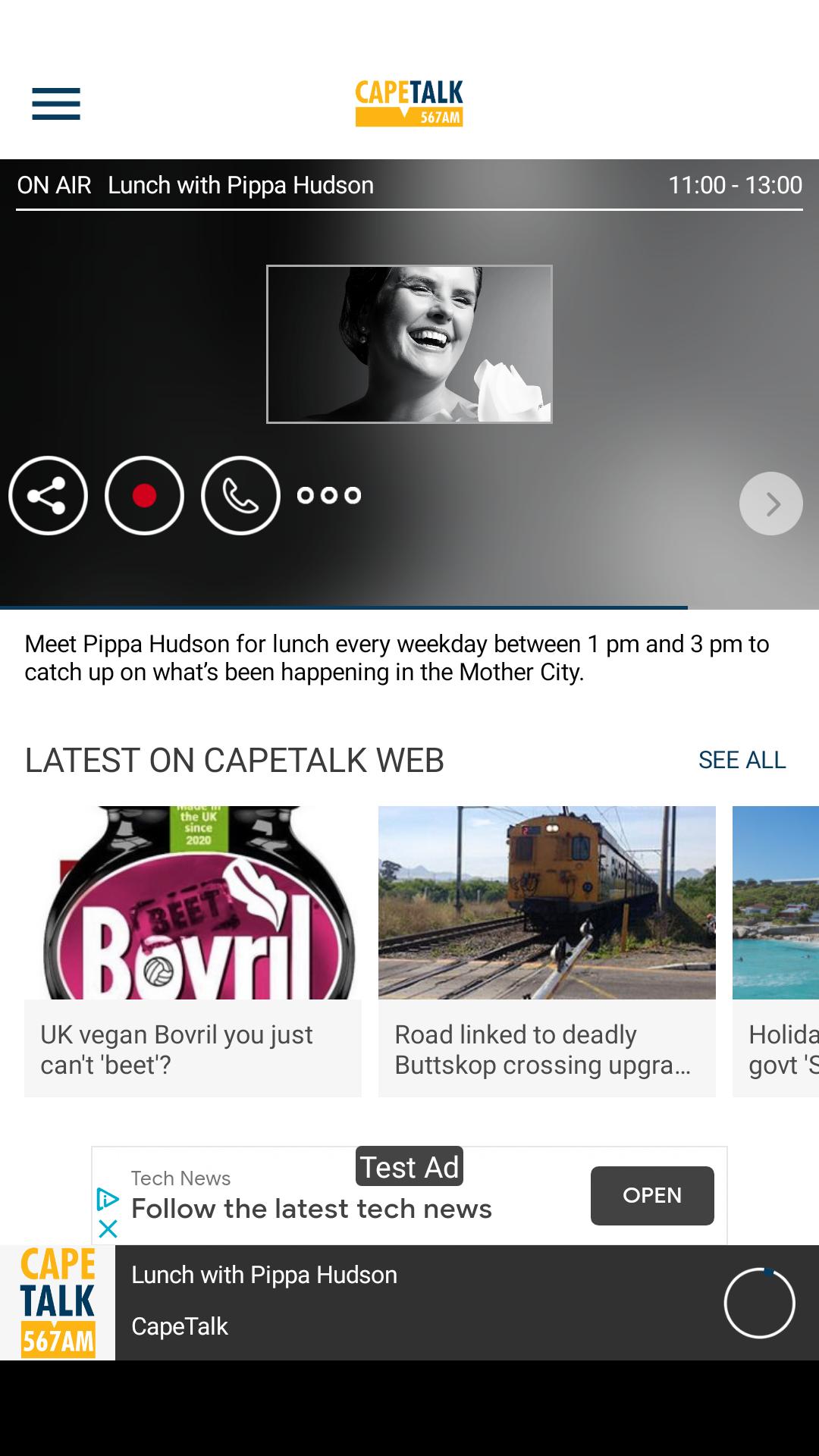Open the call-the-studio phone icon
This screenshot has width=819, height=1456.
(240, 496)
